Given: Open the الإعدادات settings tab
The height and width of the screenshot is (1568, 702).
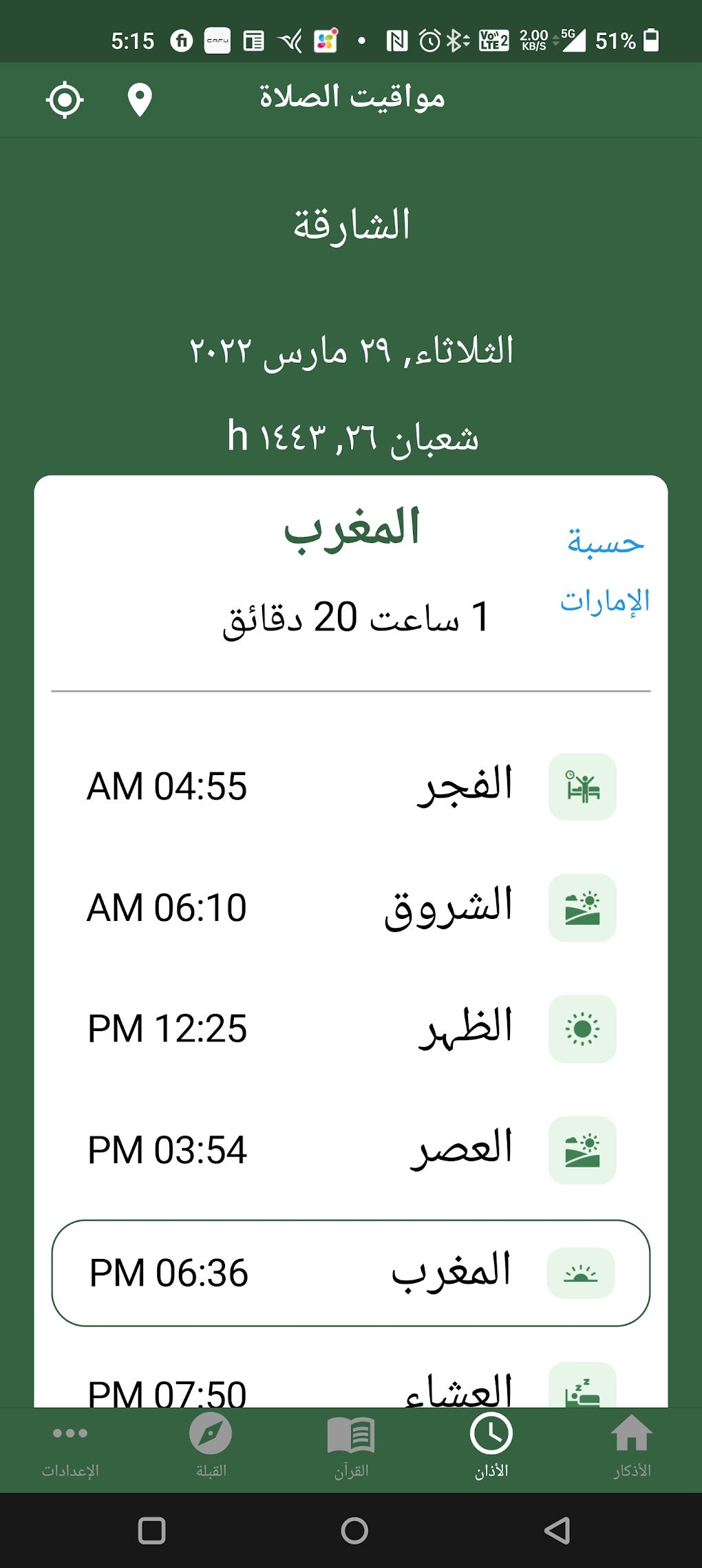Looking at the screenshot, I should pos(70,1445).
